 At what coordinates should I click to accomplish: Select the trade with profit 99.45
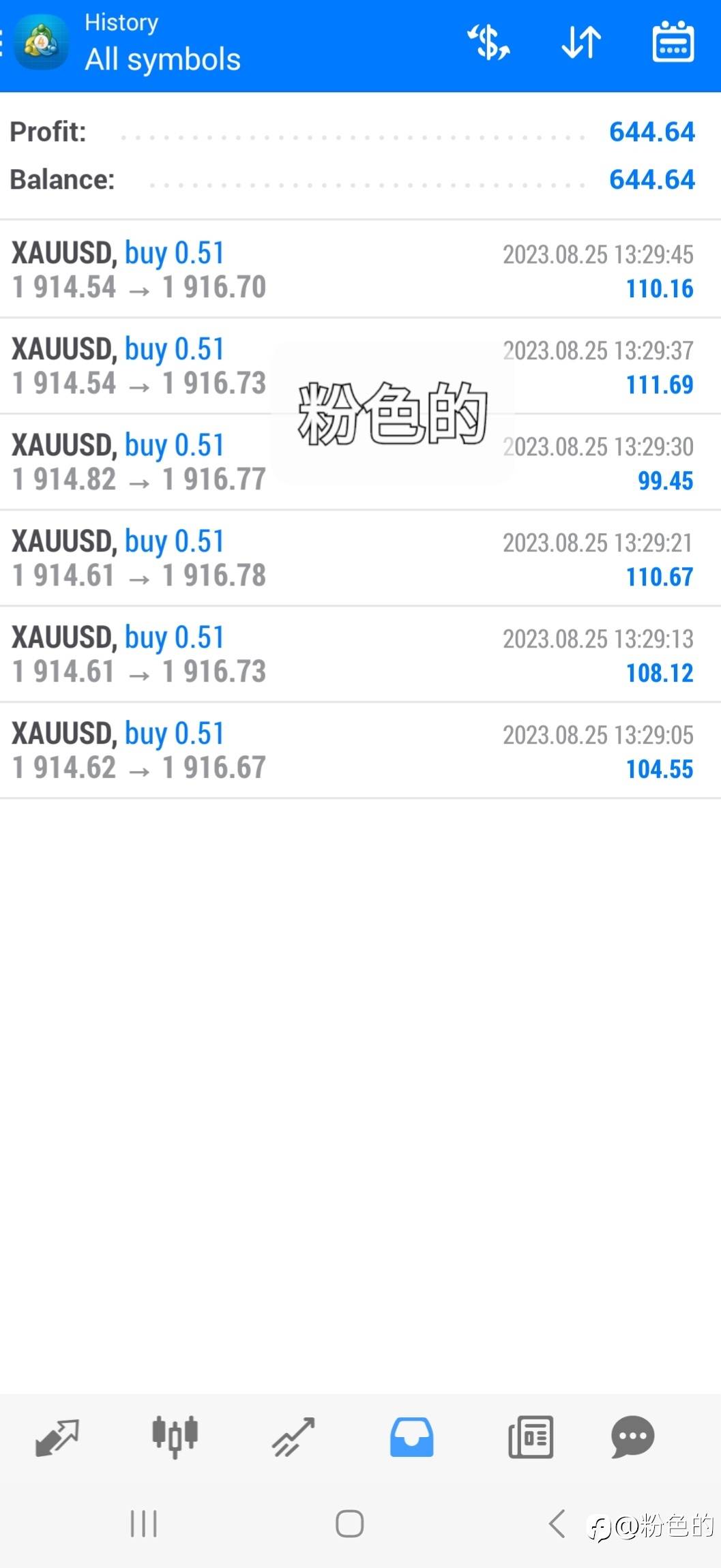pos(360,462)
